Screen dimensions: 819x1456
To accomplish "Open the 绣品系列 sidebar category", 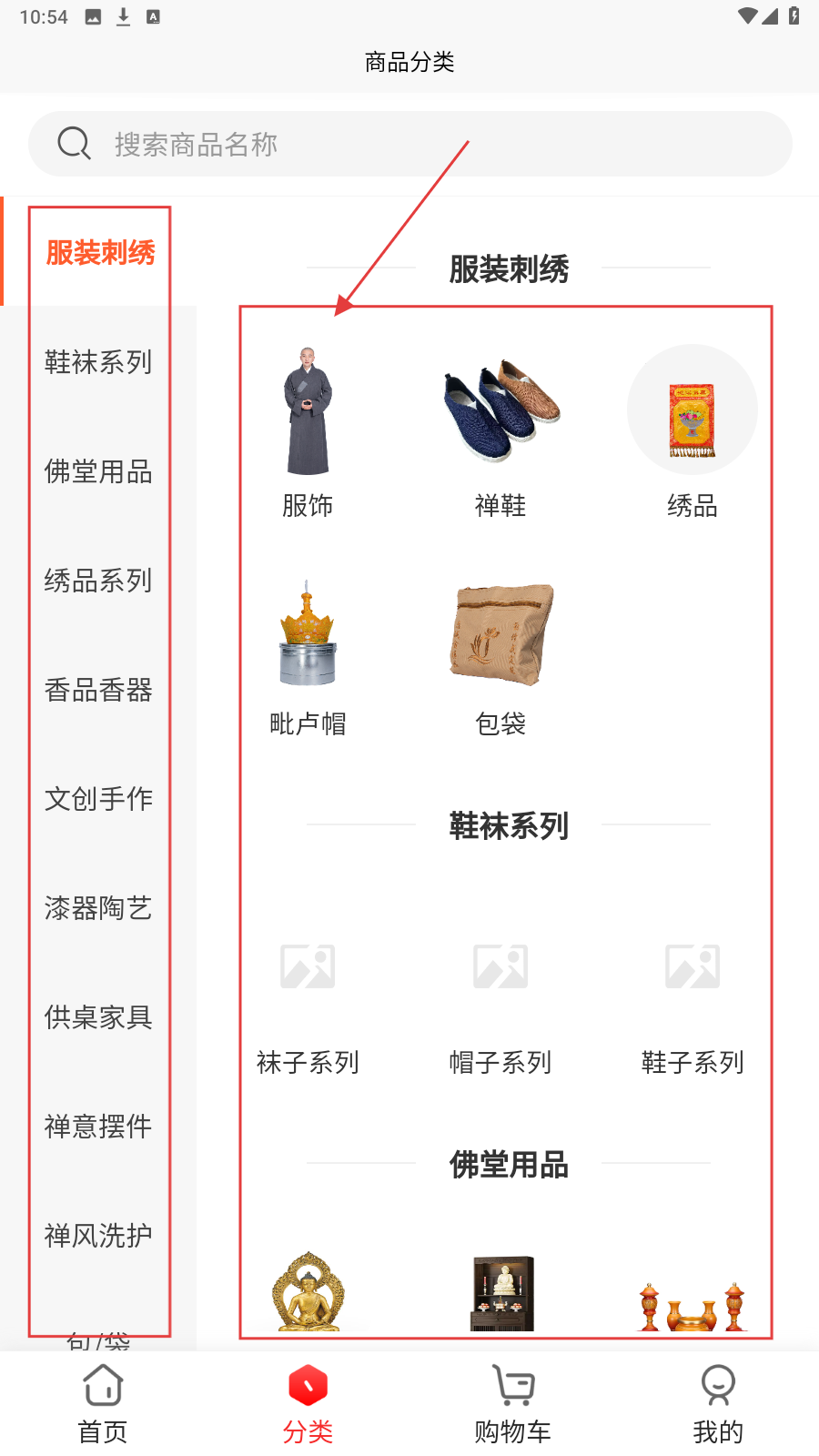I will click(98, 581).
